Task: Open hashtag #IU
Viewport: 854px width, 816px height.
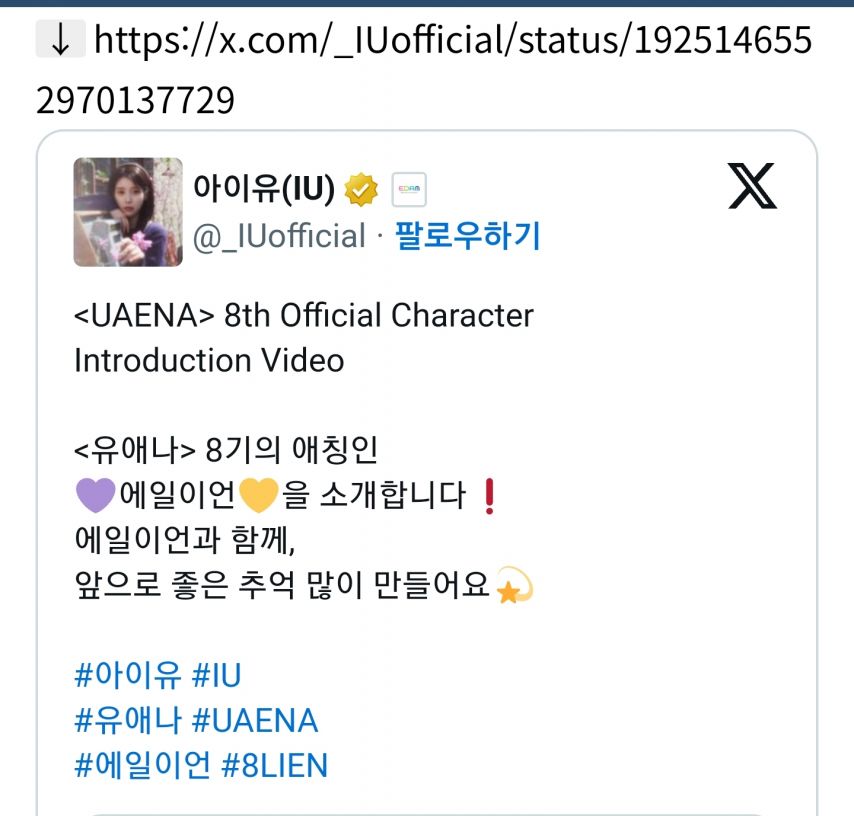Action: click(216, 676)
